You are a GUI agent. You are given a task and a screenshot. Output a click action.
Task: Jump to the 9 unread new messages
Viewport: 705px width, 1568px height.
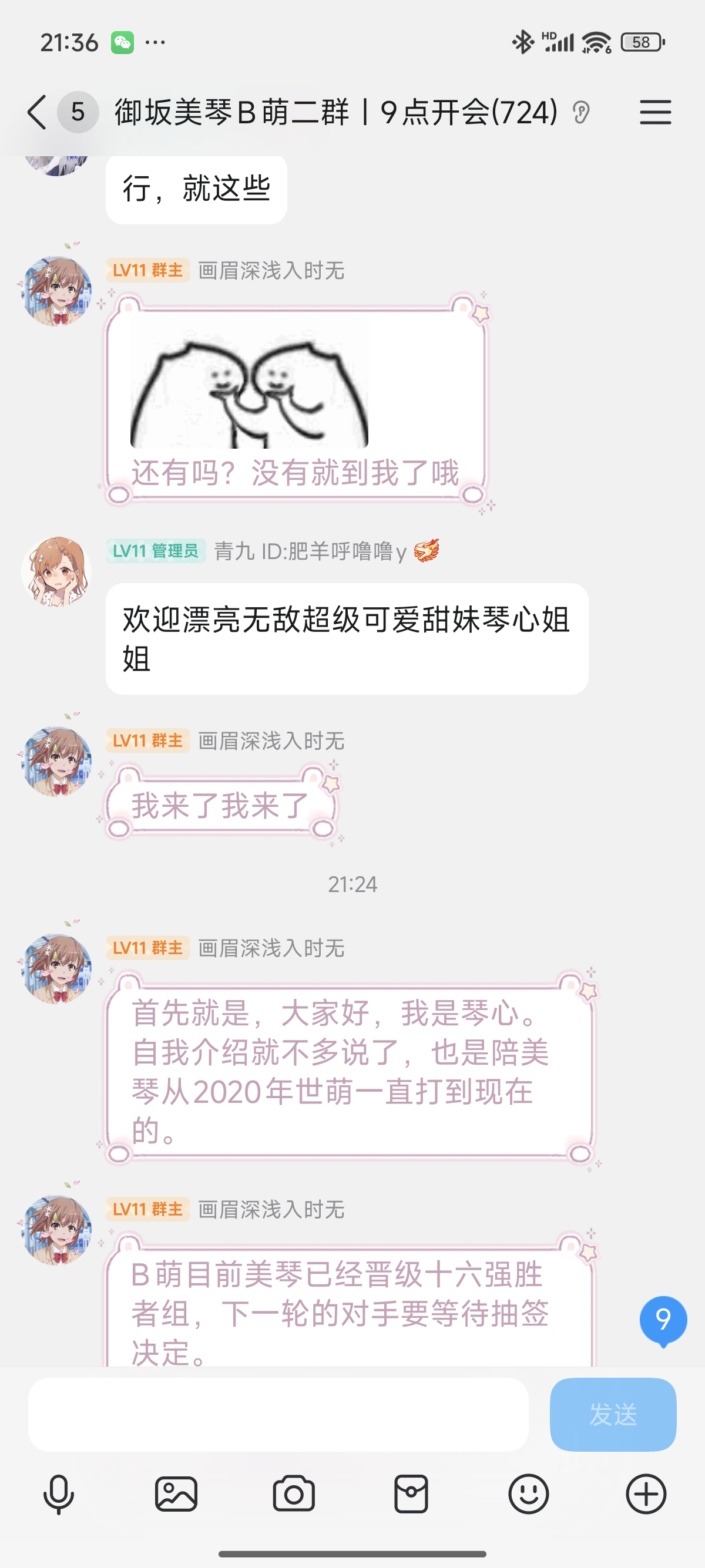click(x=663, y=1320)
